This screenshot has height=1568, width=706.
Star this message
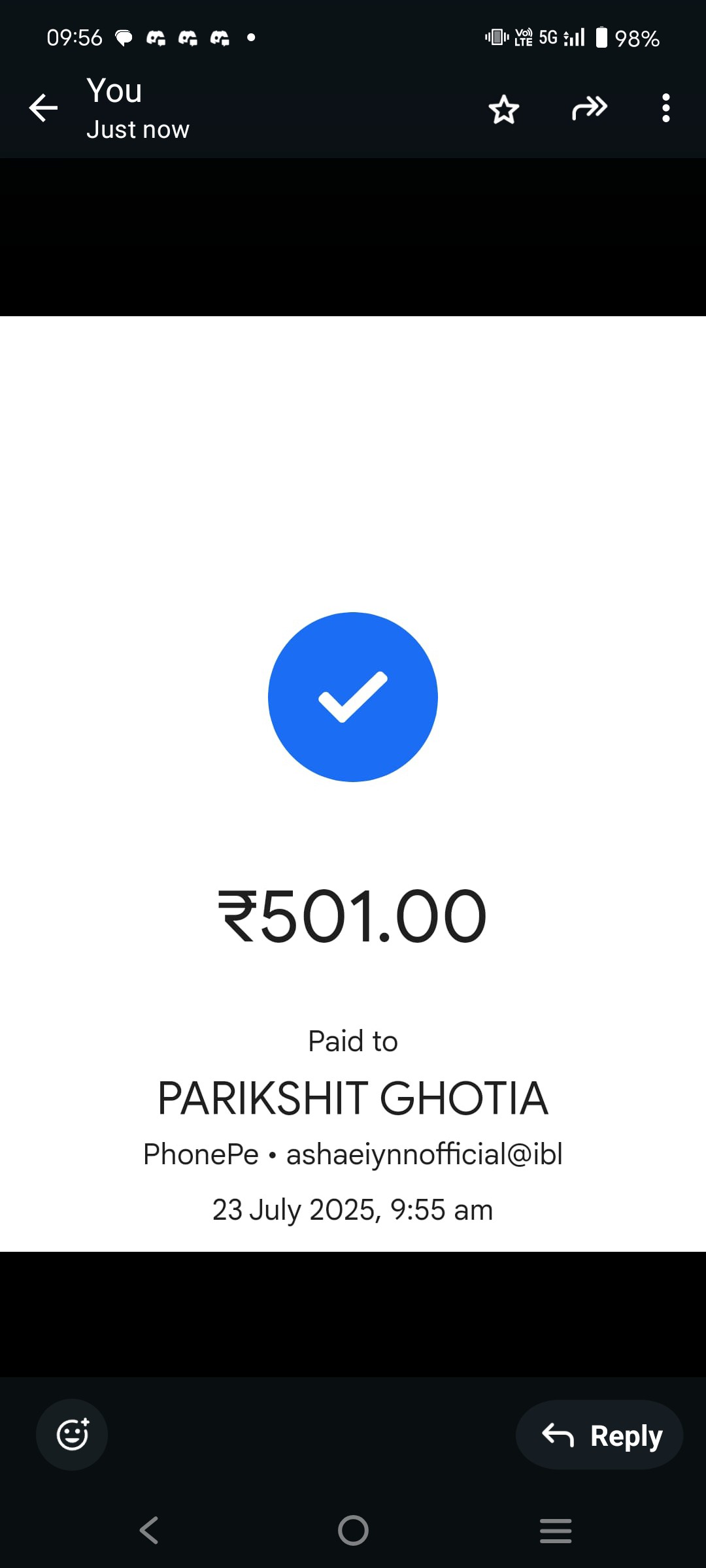(503, 108)
